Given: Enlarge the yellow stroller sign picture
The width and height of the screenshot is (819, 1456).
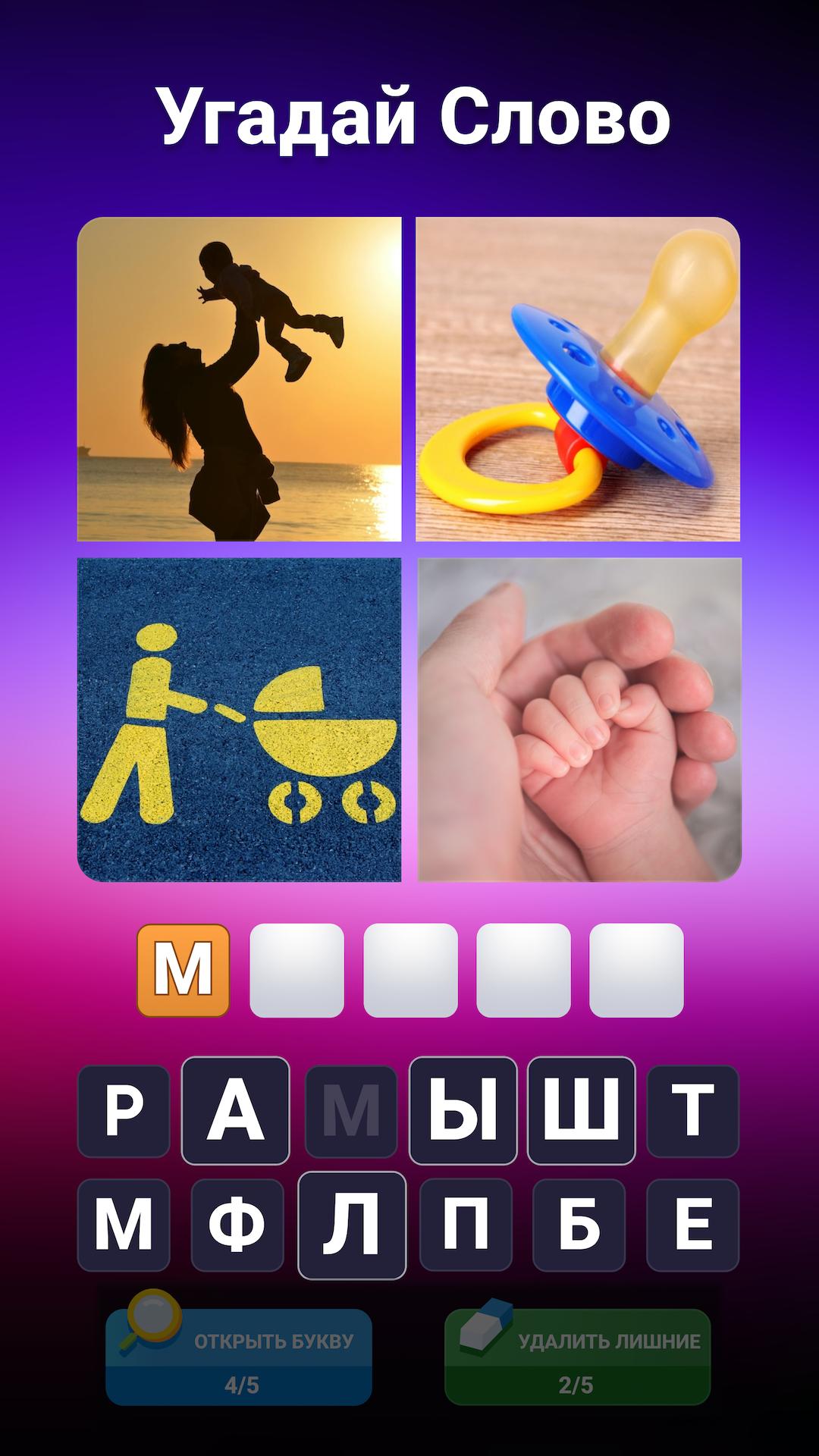Looking at the screenshot, I should click(240, 720).
